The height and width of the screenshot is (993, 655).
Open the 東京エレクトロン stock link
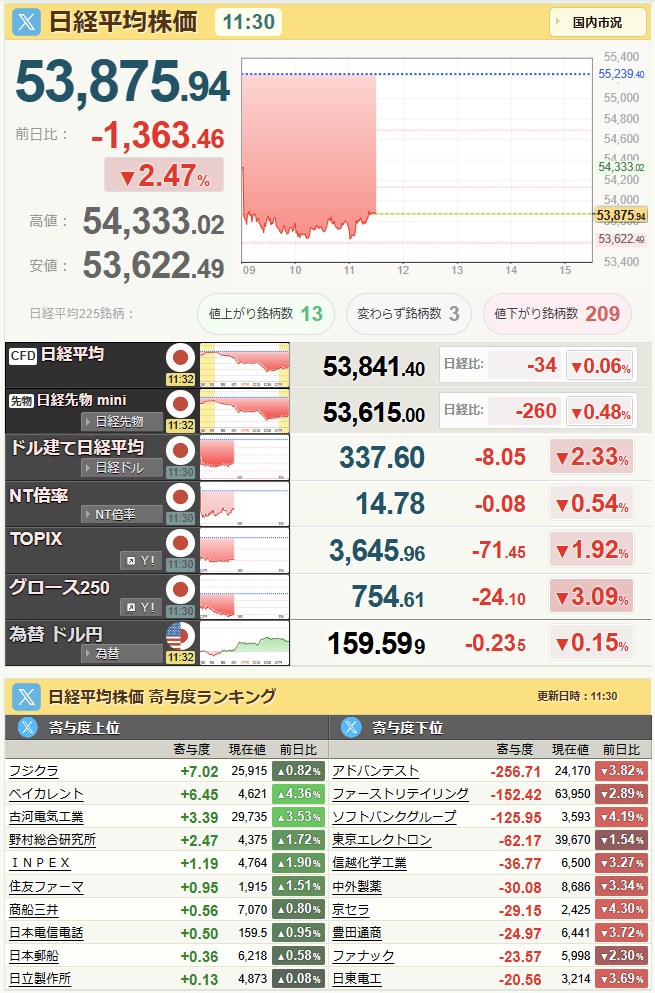(382, 839)
